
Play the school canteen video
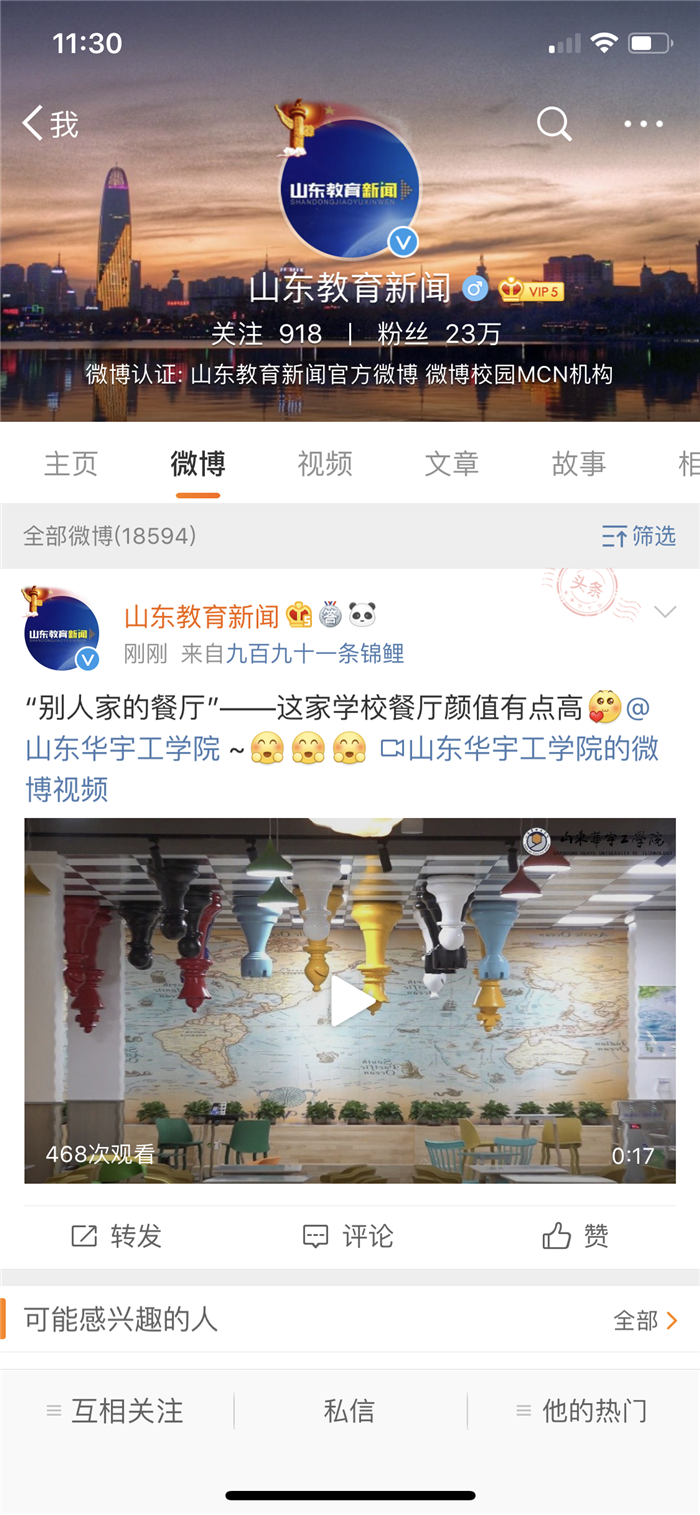coord(350,1000)
